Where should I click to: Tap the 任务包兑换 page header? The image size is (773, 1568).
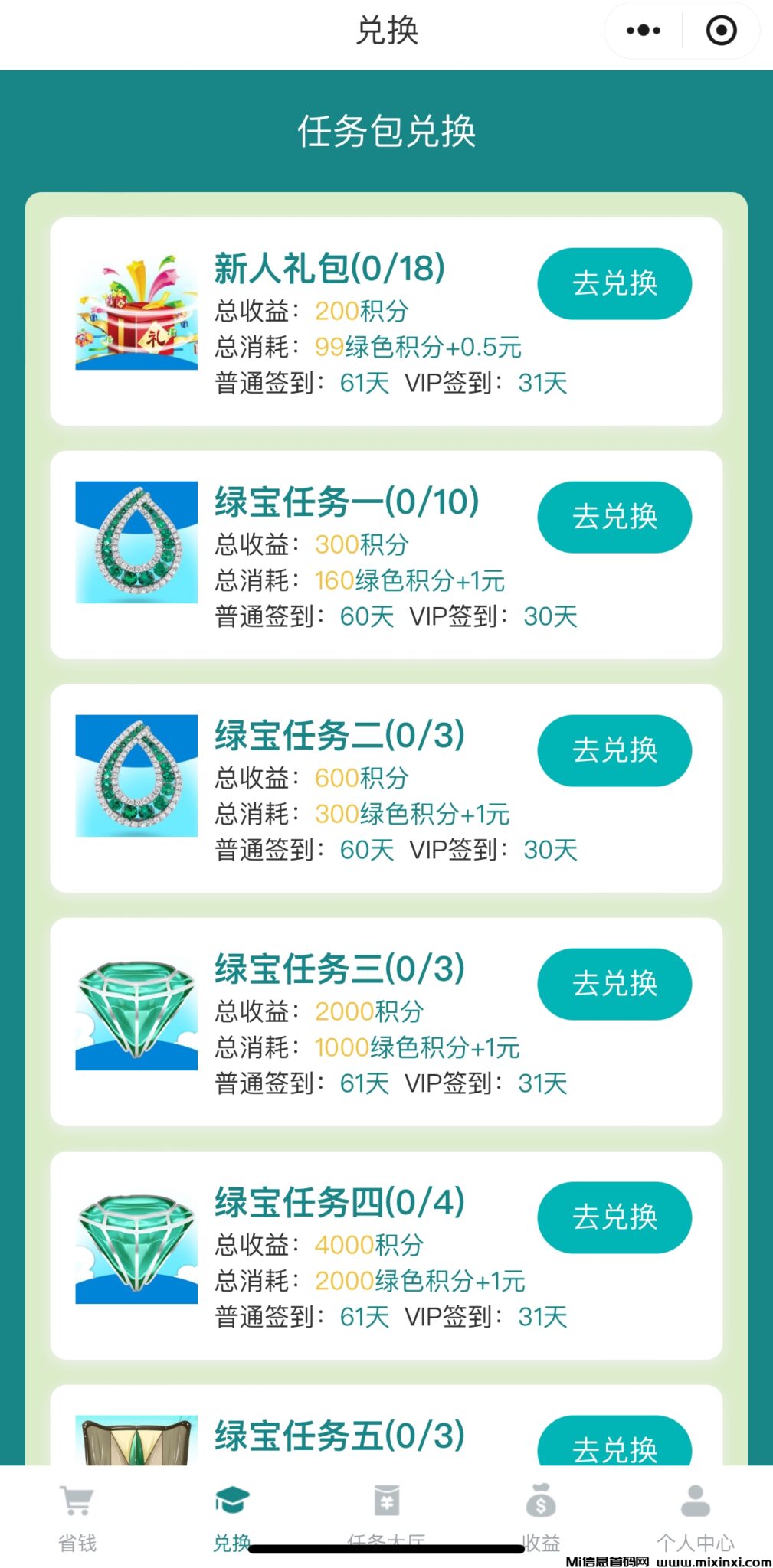[386, 130]
